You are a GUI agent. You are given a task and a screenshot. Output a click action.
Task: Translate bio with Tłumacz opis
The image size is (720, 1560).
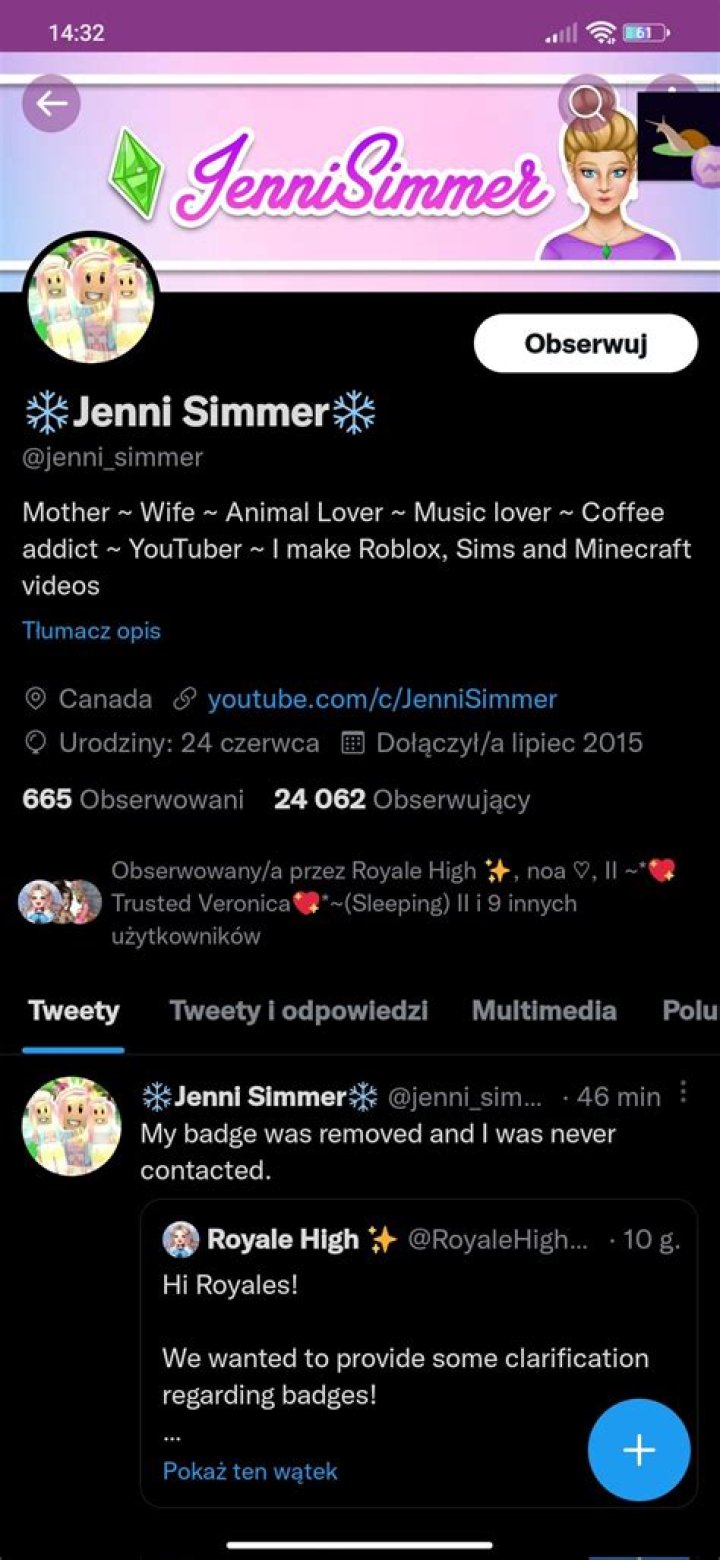coord(91,631)
